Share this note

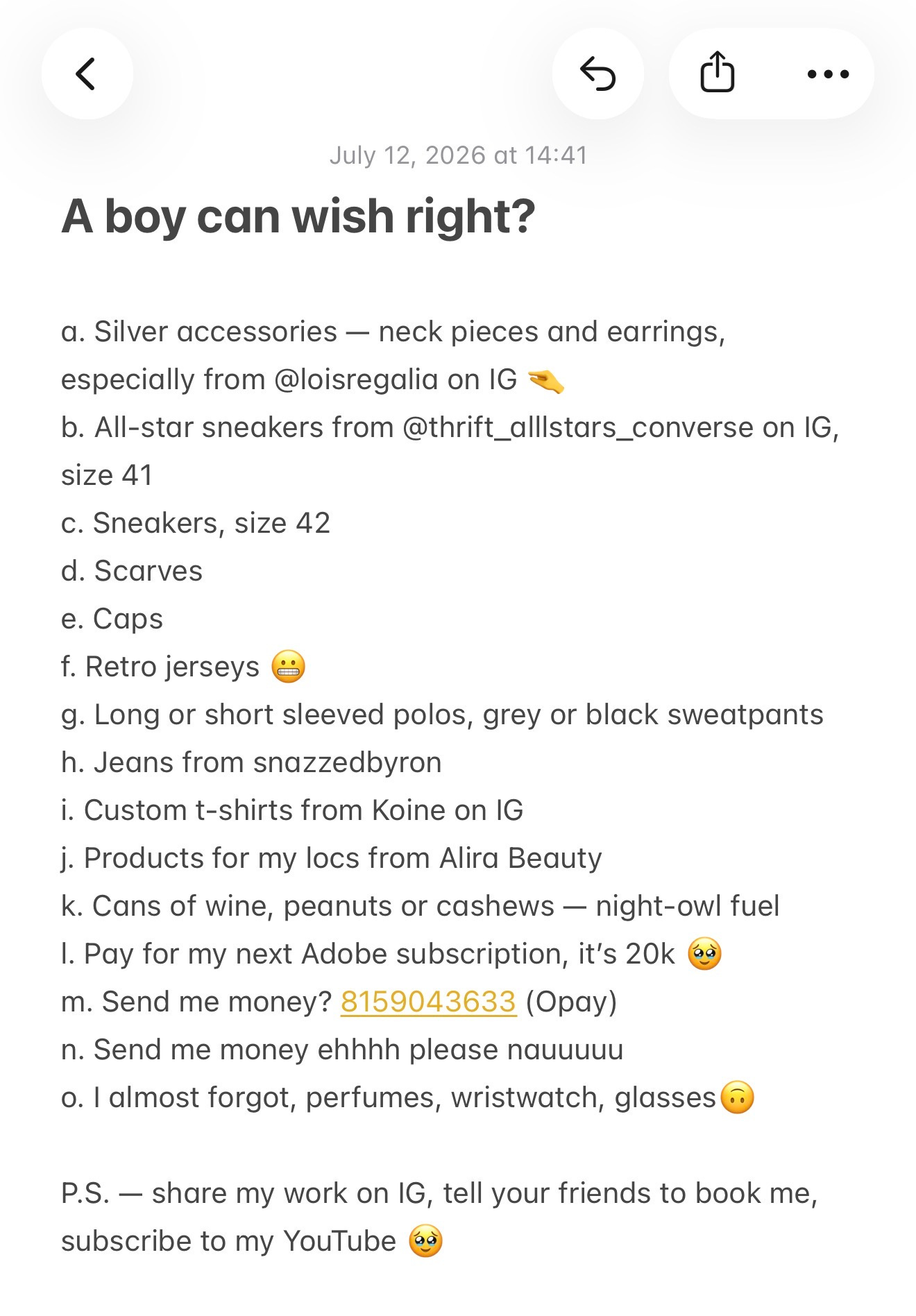point(718,72)
